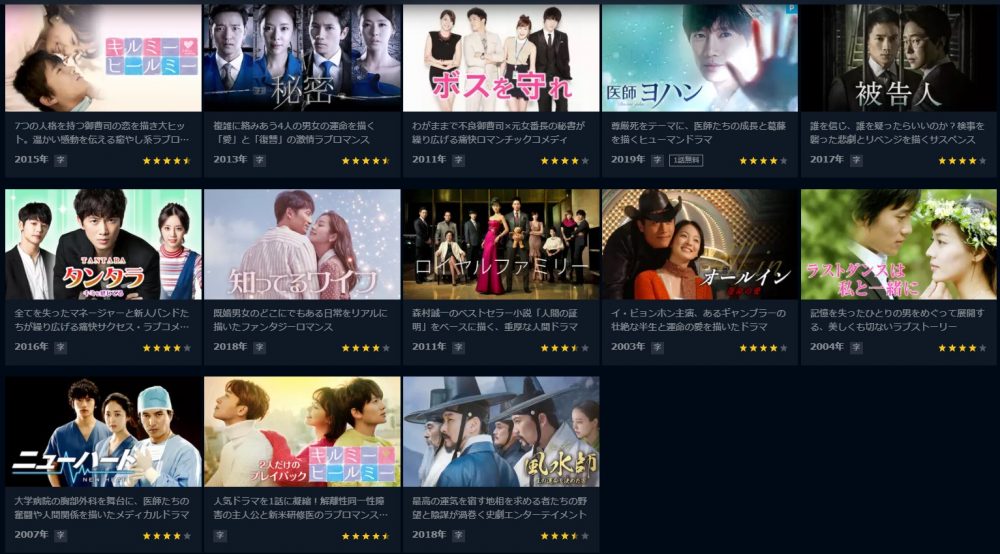This screenshot has width=1000, height=554.
Task: Select the ニューハート drama tile
Action: tap(103, 432)
